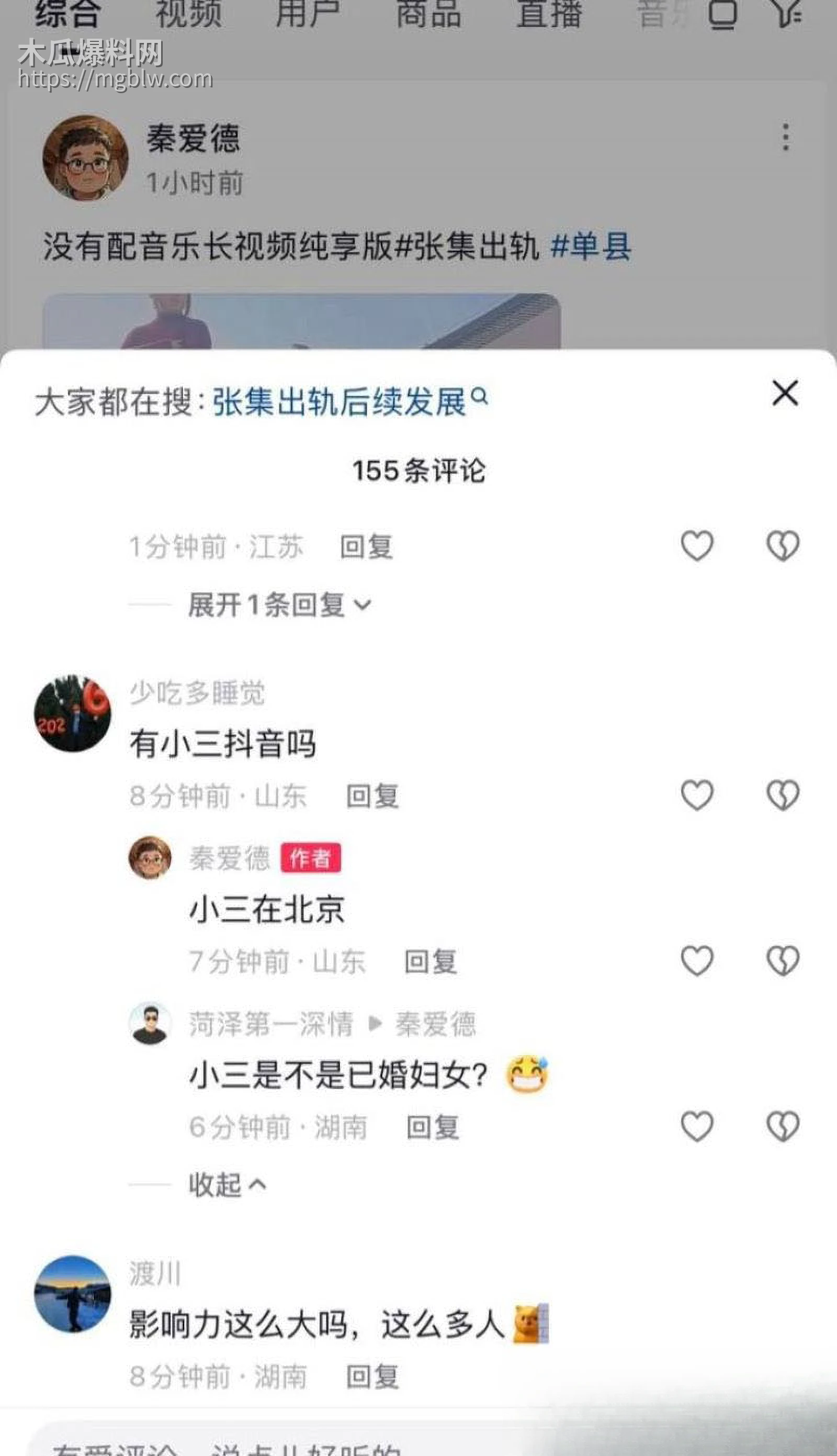Tap 秦爱德's profile avatar
This screenshot has height=1456, width=837.
(85, 152)
